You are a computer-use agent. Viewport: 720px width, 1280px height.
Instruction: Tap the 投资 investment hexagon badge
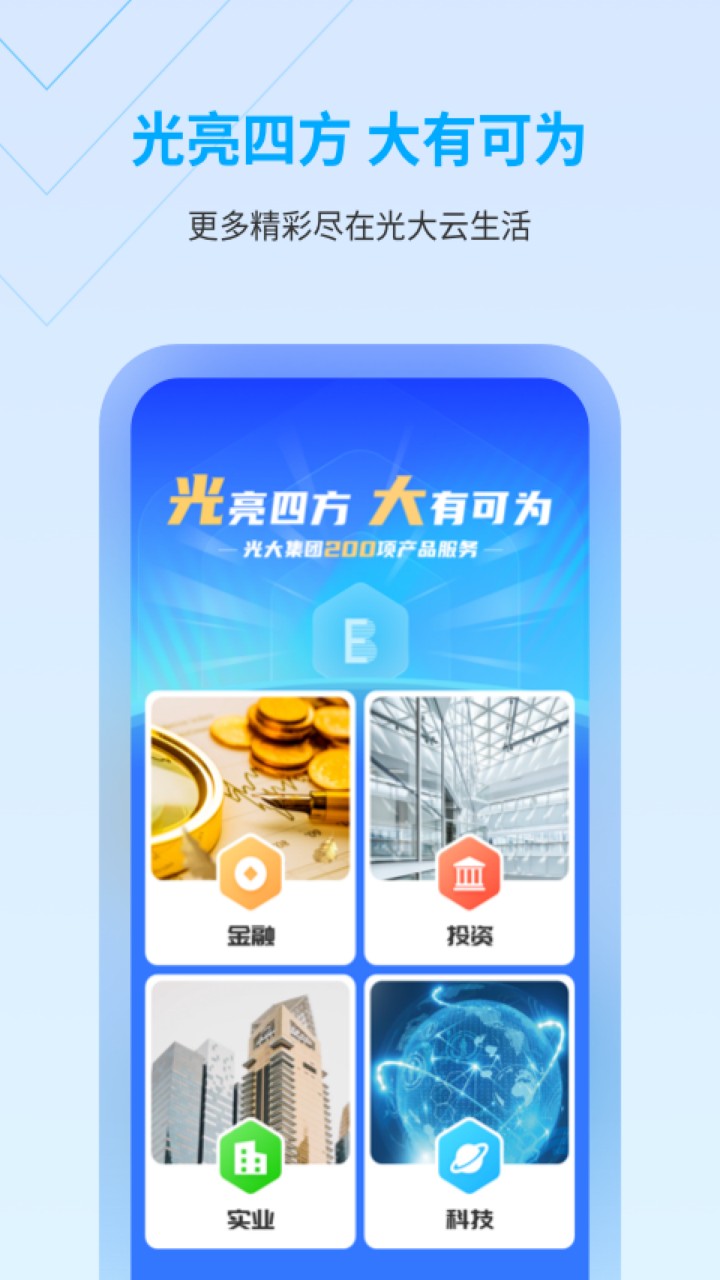(x=469, y=872)
